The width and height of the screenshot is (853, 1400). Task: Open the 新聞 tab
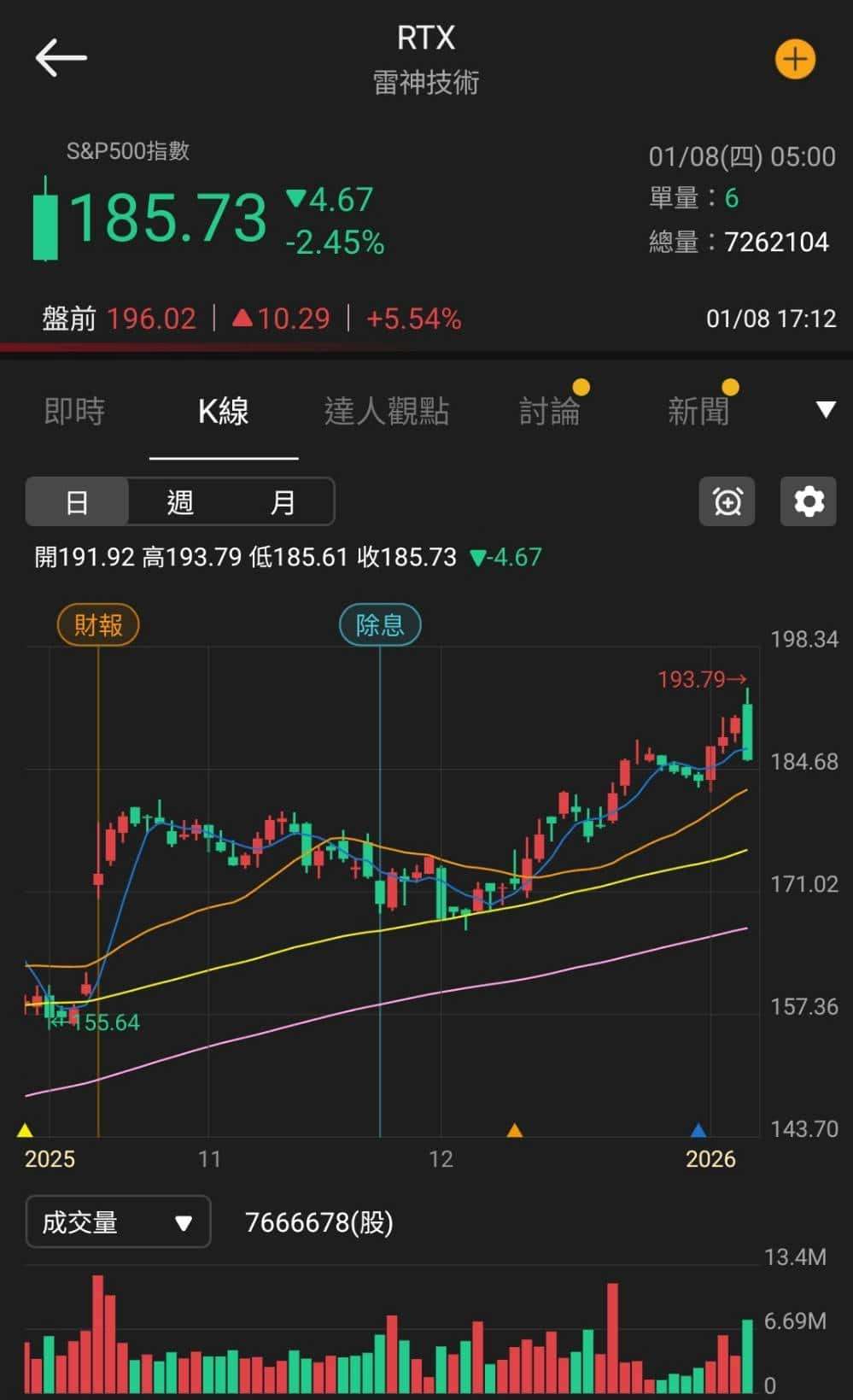click(698, 411)
